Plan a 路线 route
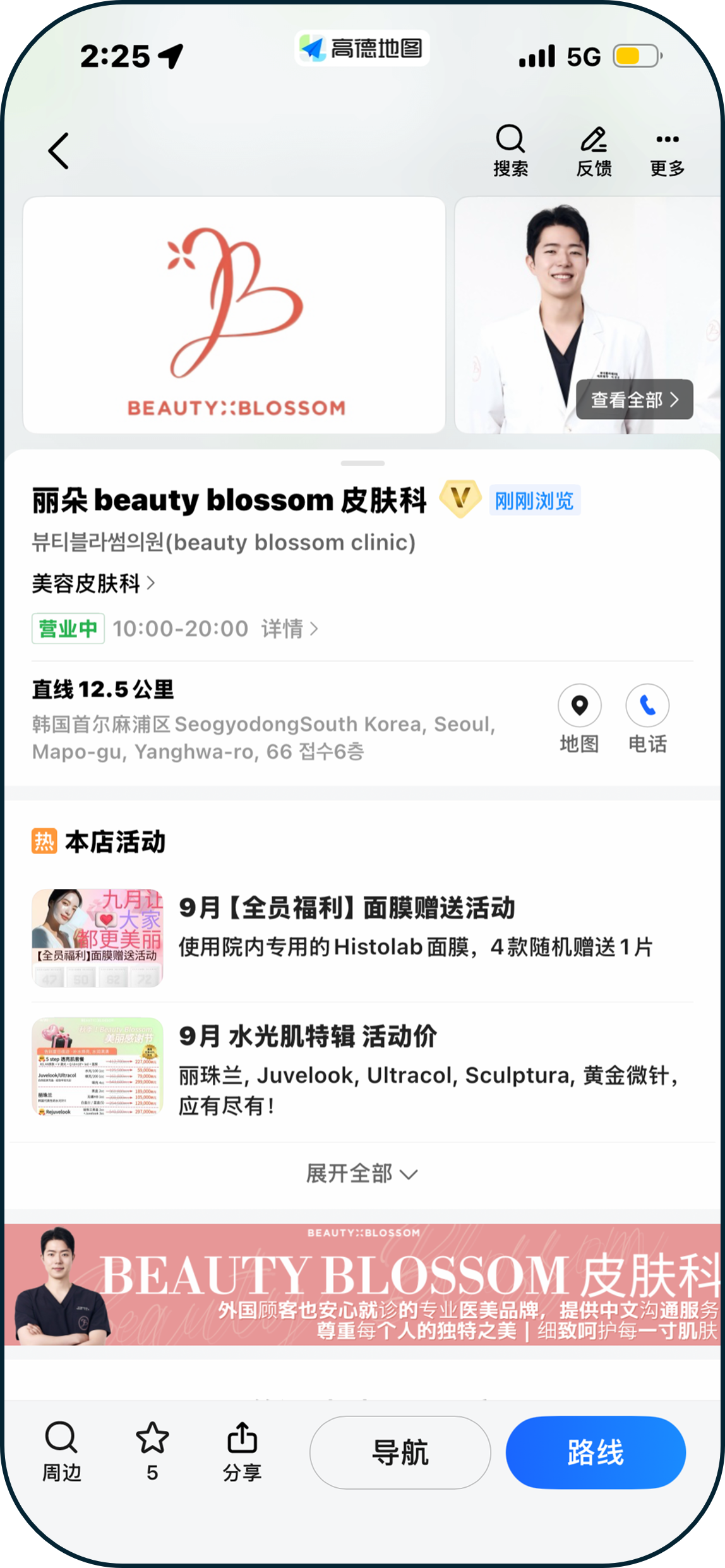The image size is (725, 1568). point(595,1452)
